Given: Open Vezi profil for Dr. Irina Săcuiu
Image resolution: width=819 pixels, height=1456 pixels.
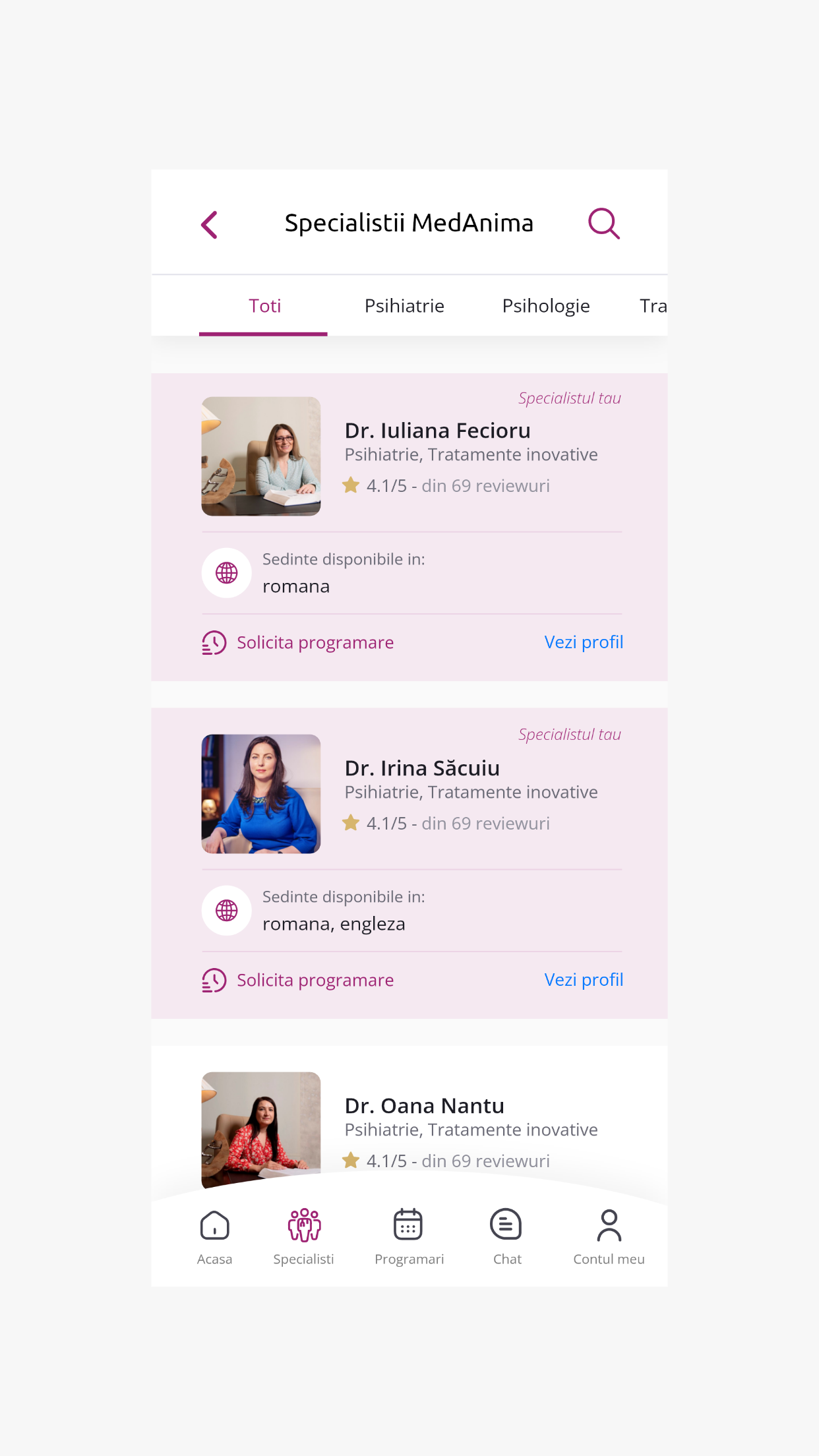Looking at the screenshot, I should tap(584, 980).
